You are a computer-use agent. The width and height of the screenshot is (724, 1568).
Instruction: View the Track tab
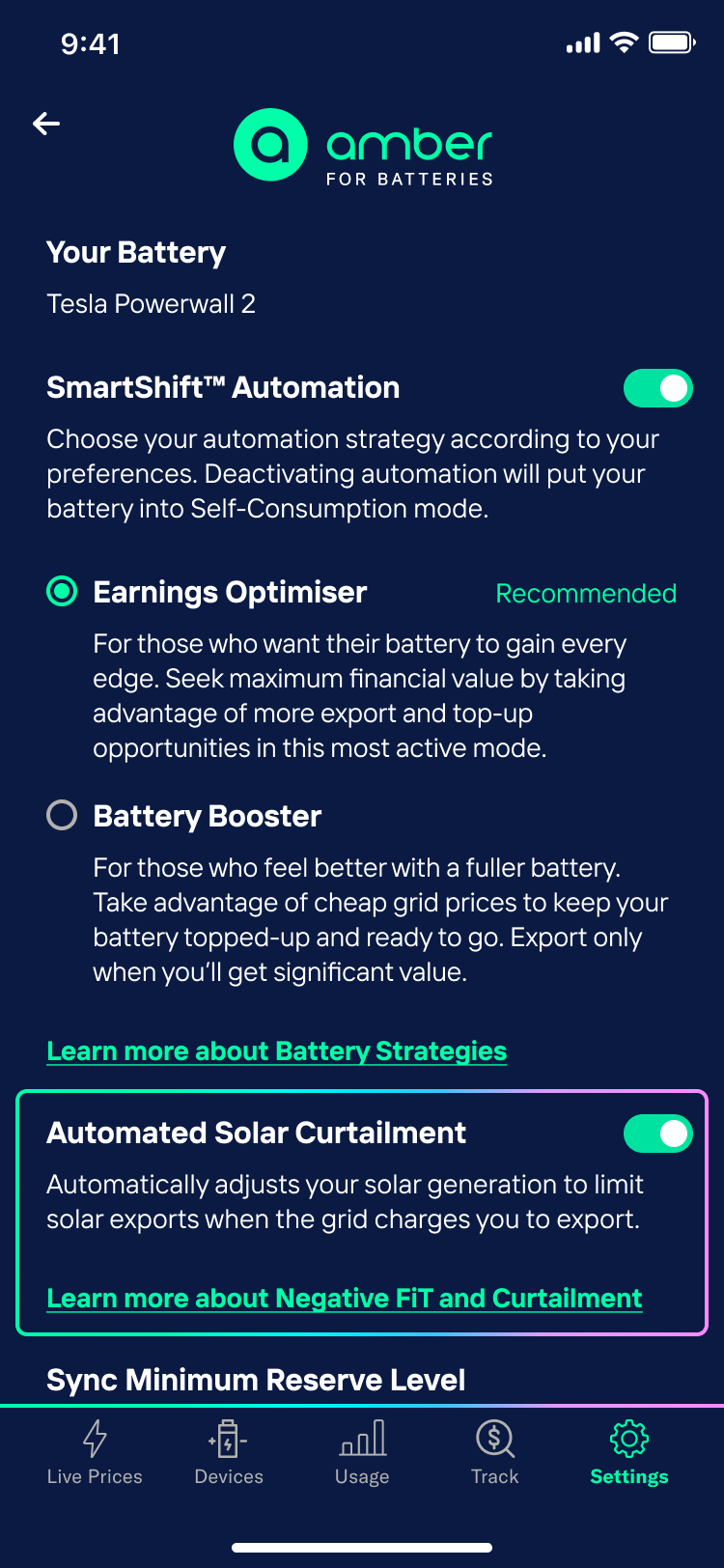click(x=495, y=1452)
